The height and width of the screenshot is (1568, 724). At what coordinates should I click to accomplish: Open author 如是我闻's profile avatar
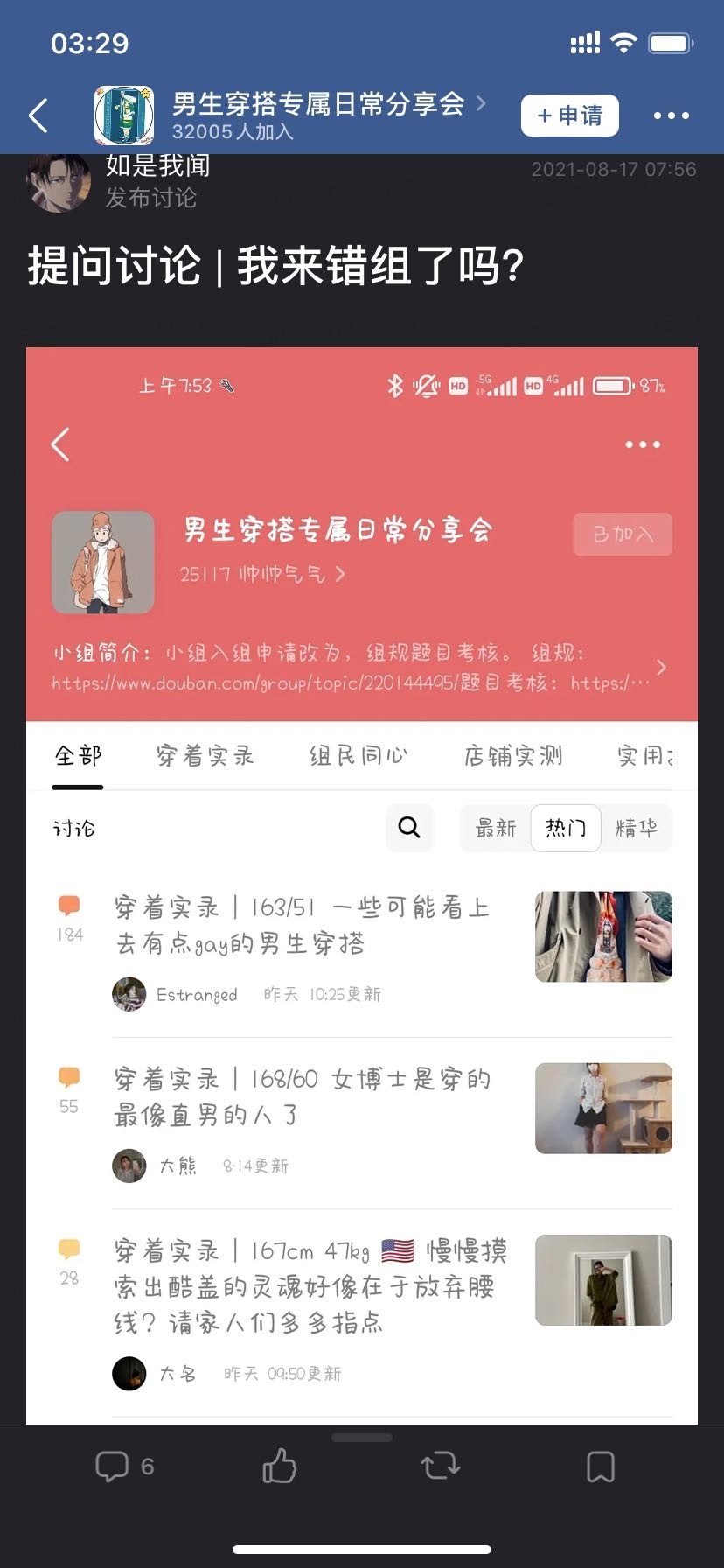tap(58, 181)
